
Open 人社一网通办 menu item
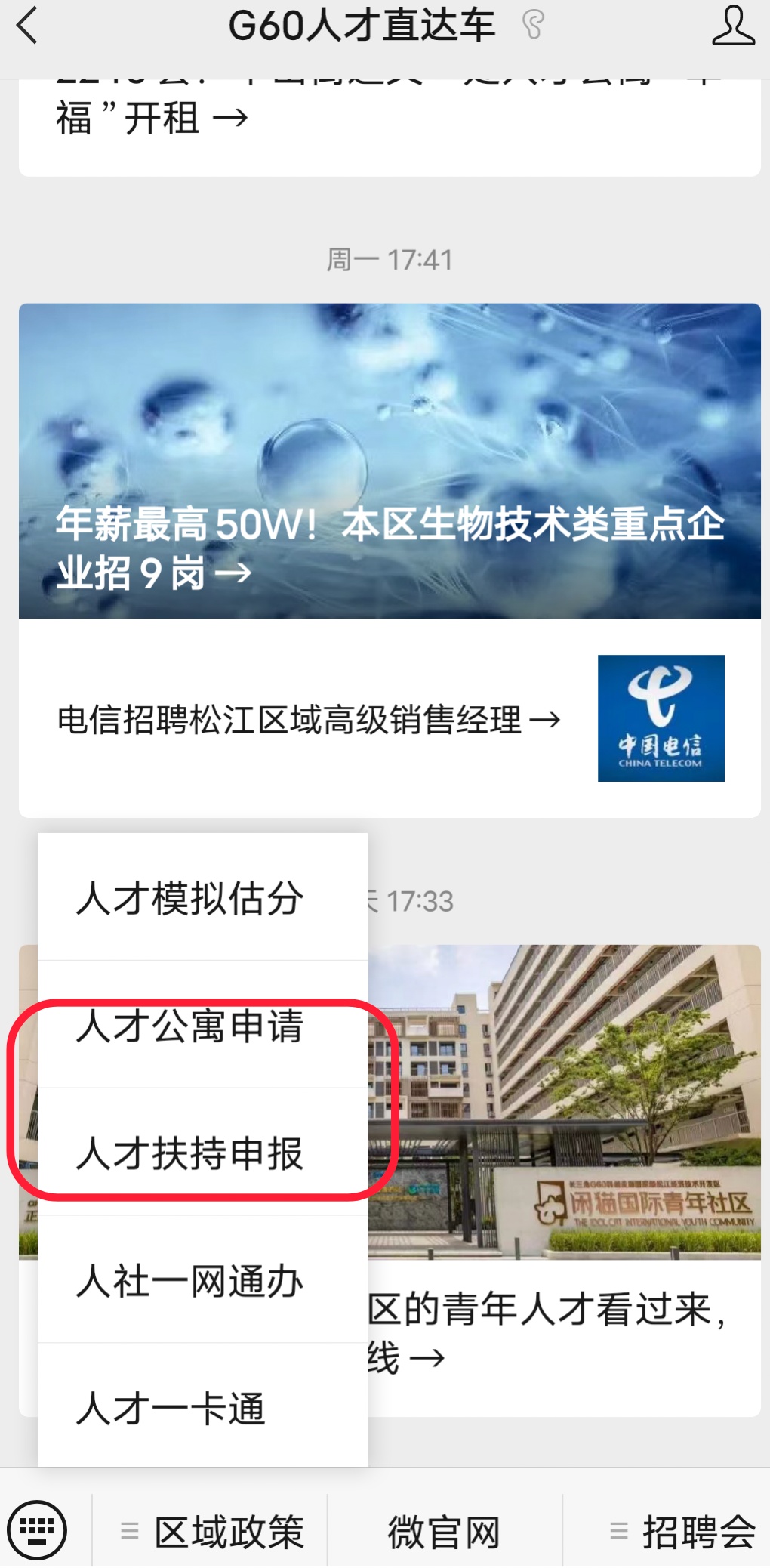click(x=190, y=1281)
